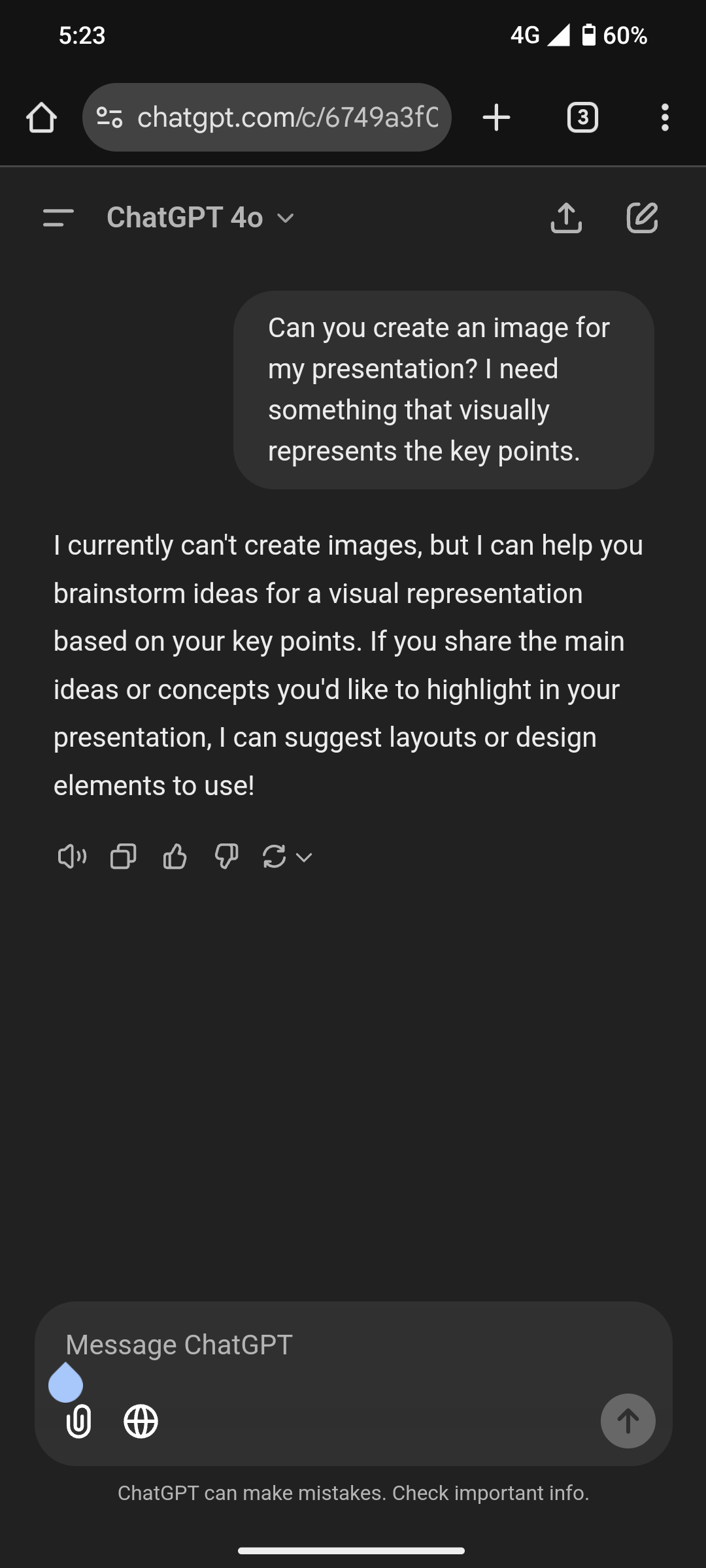Regenerate the response

coord(286,857)
